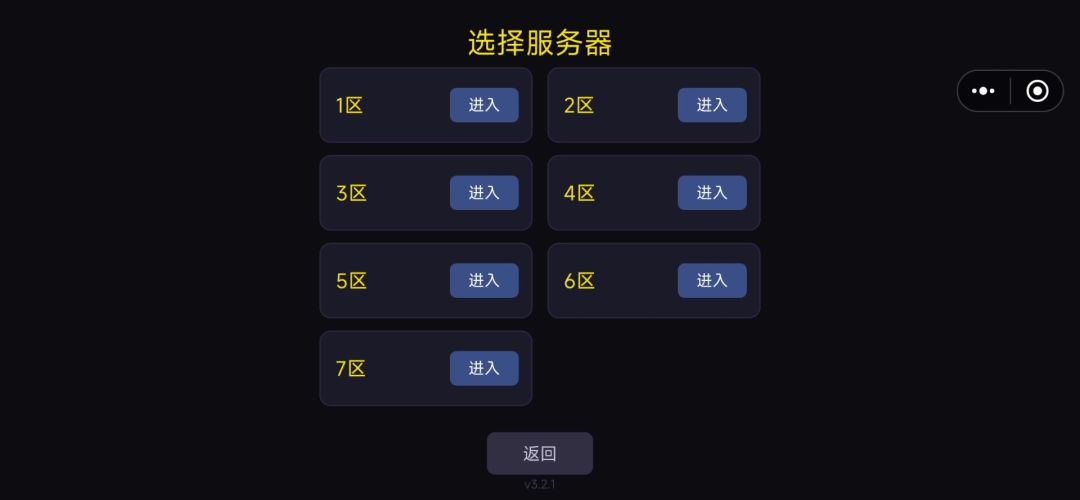1080x500 pixels.
Task: Close the mini program via circle icon
Action: pyautogui.click(x=1038, y=91)
